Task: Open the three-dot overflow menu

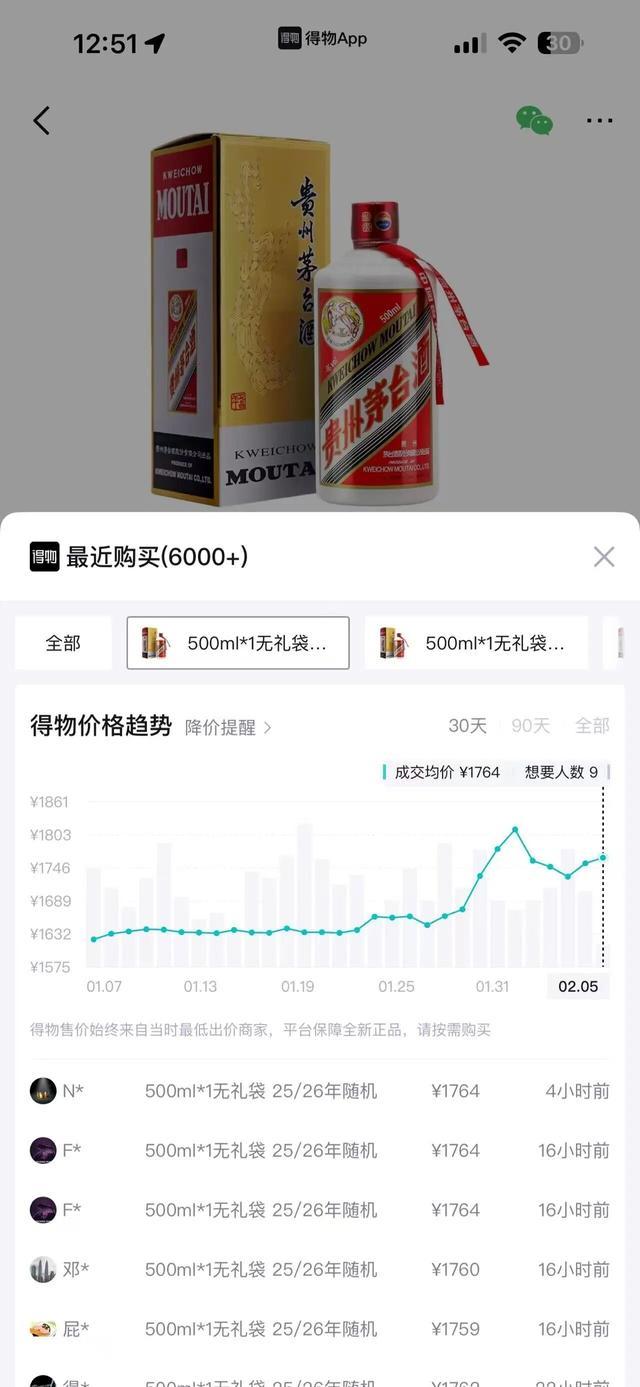Action: 599,121
